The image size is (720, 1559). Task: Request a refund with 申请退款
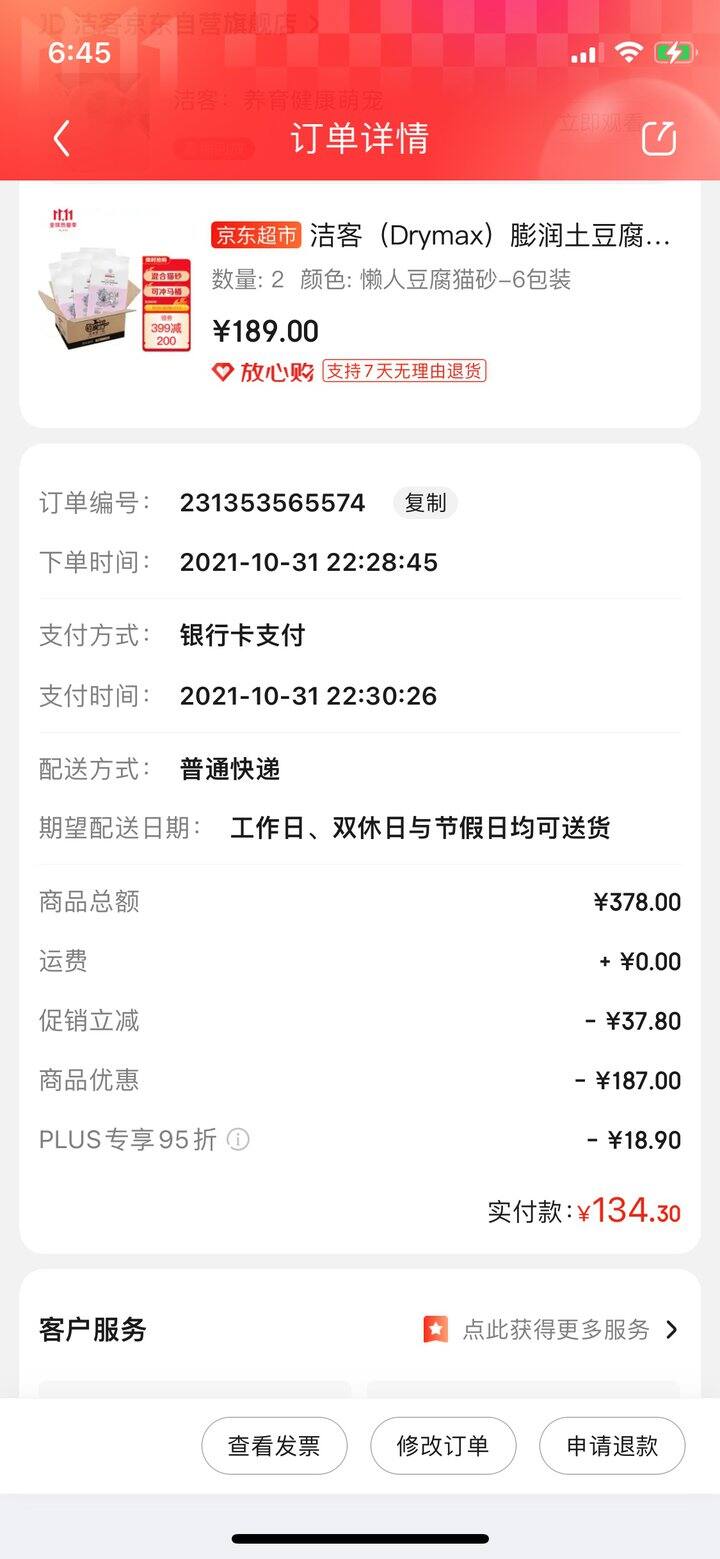[612, 1446]
